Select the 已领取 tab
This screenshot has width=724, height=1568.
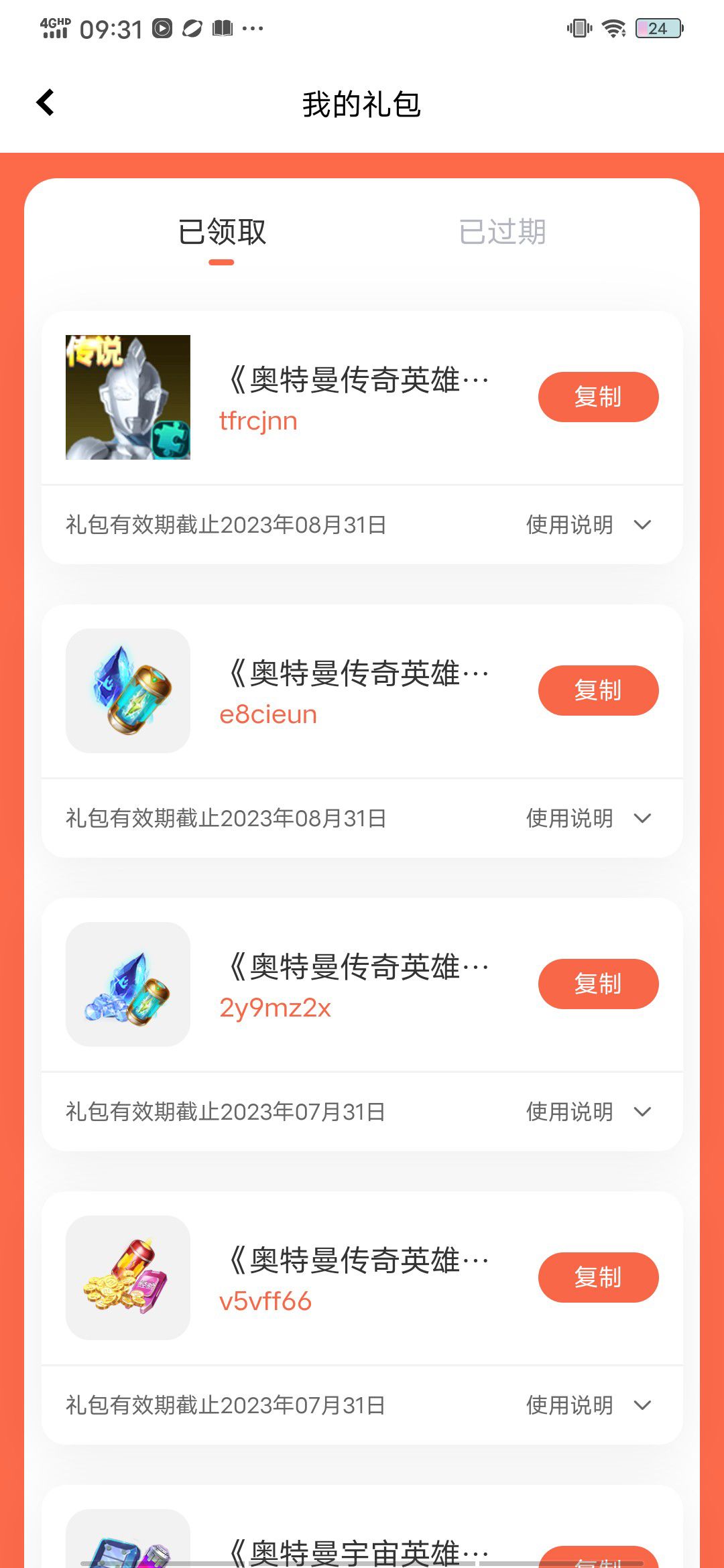222,233
